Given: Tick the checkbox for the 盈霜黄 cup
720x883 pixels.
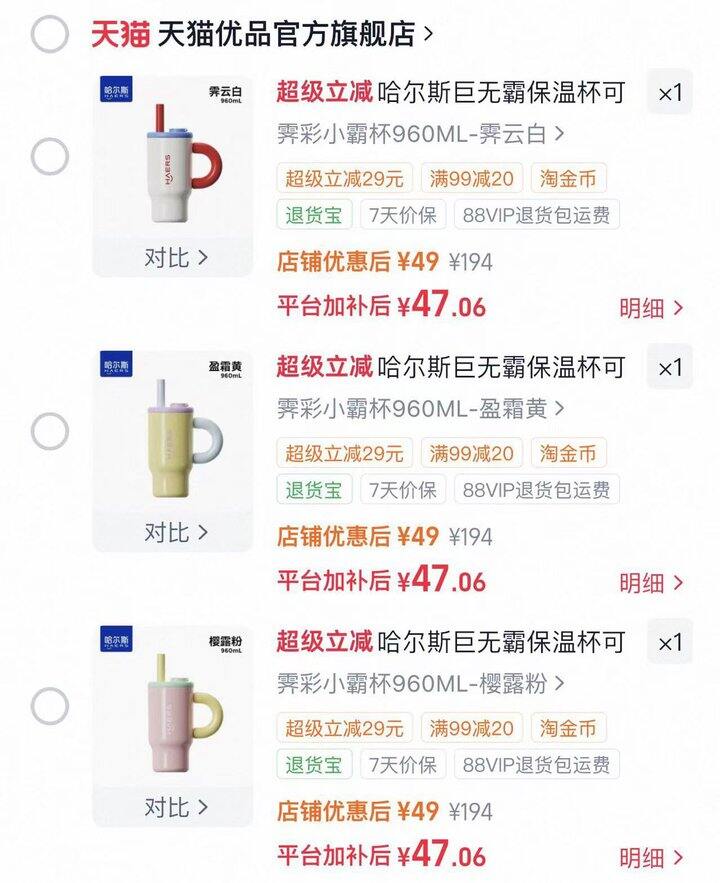Looking at the screenshot, I should click(49, 432).
